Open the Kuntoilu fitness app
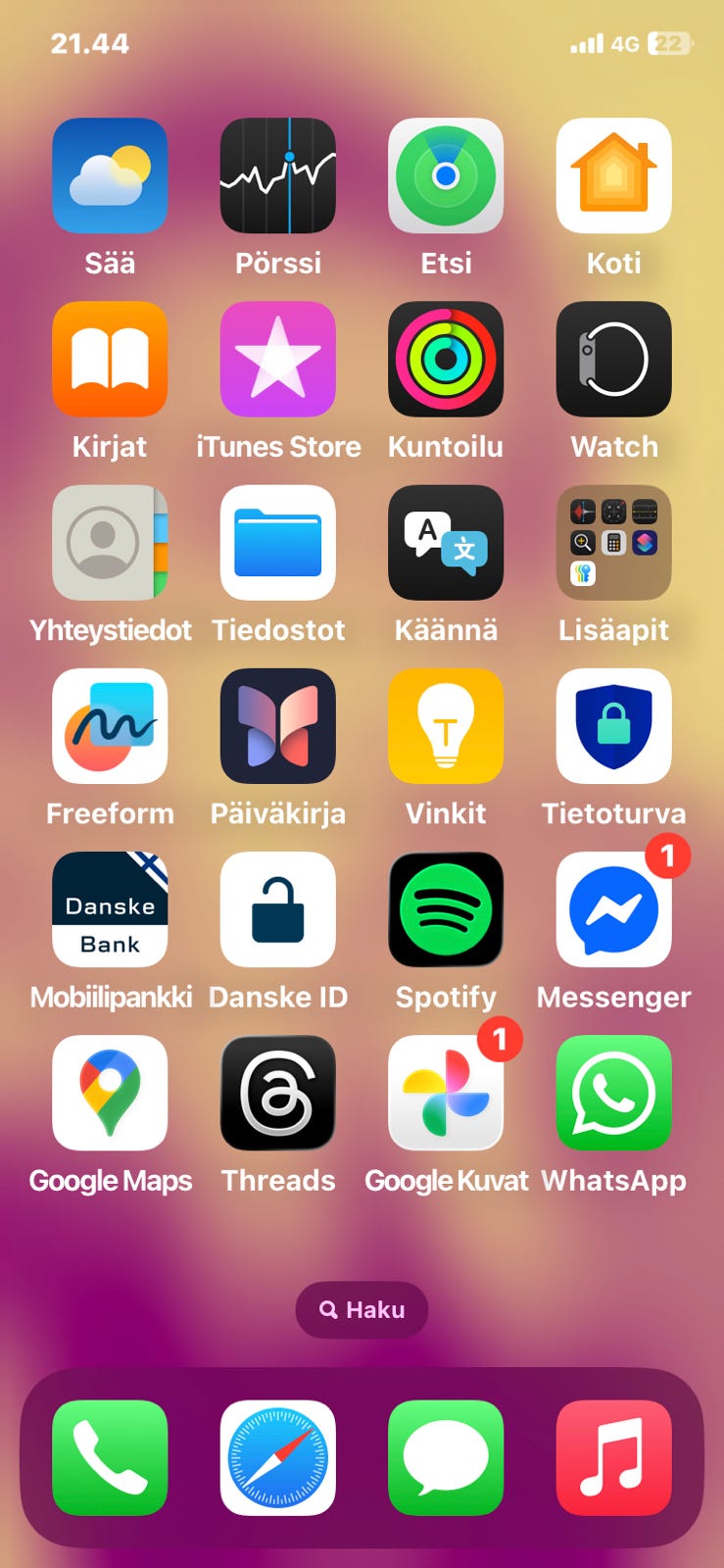The height and width of the screenshot is (1568, 724). click(446, 359)
